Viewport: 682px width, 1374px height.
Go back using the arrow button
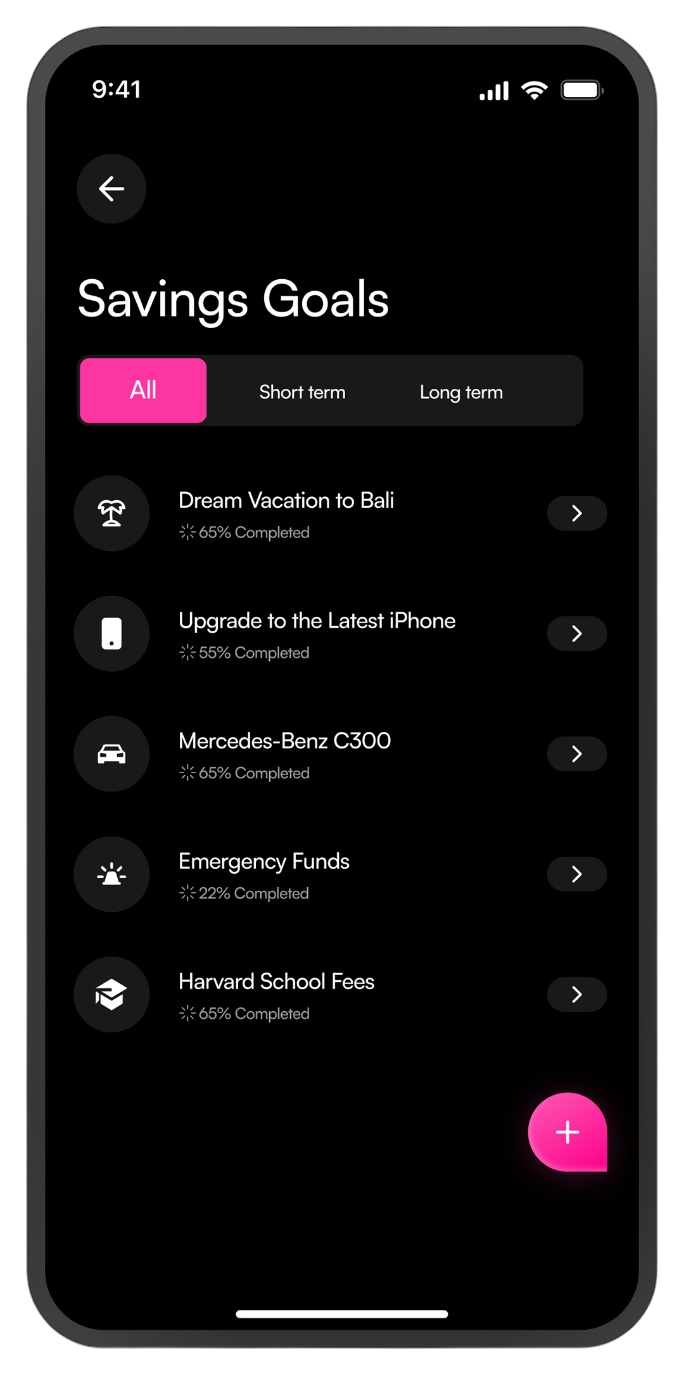[111, 188]
